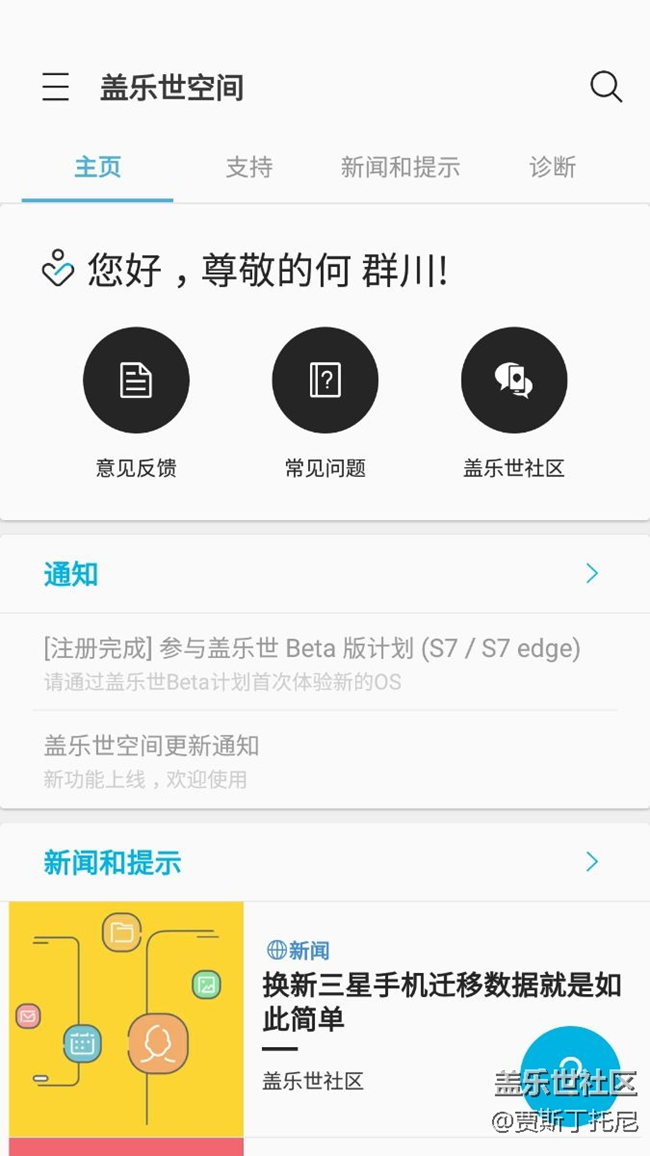Tap the search magnifier icon
The width and height of the screenshot is (650, 1156).
click(x=606, y=87)
